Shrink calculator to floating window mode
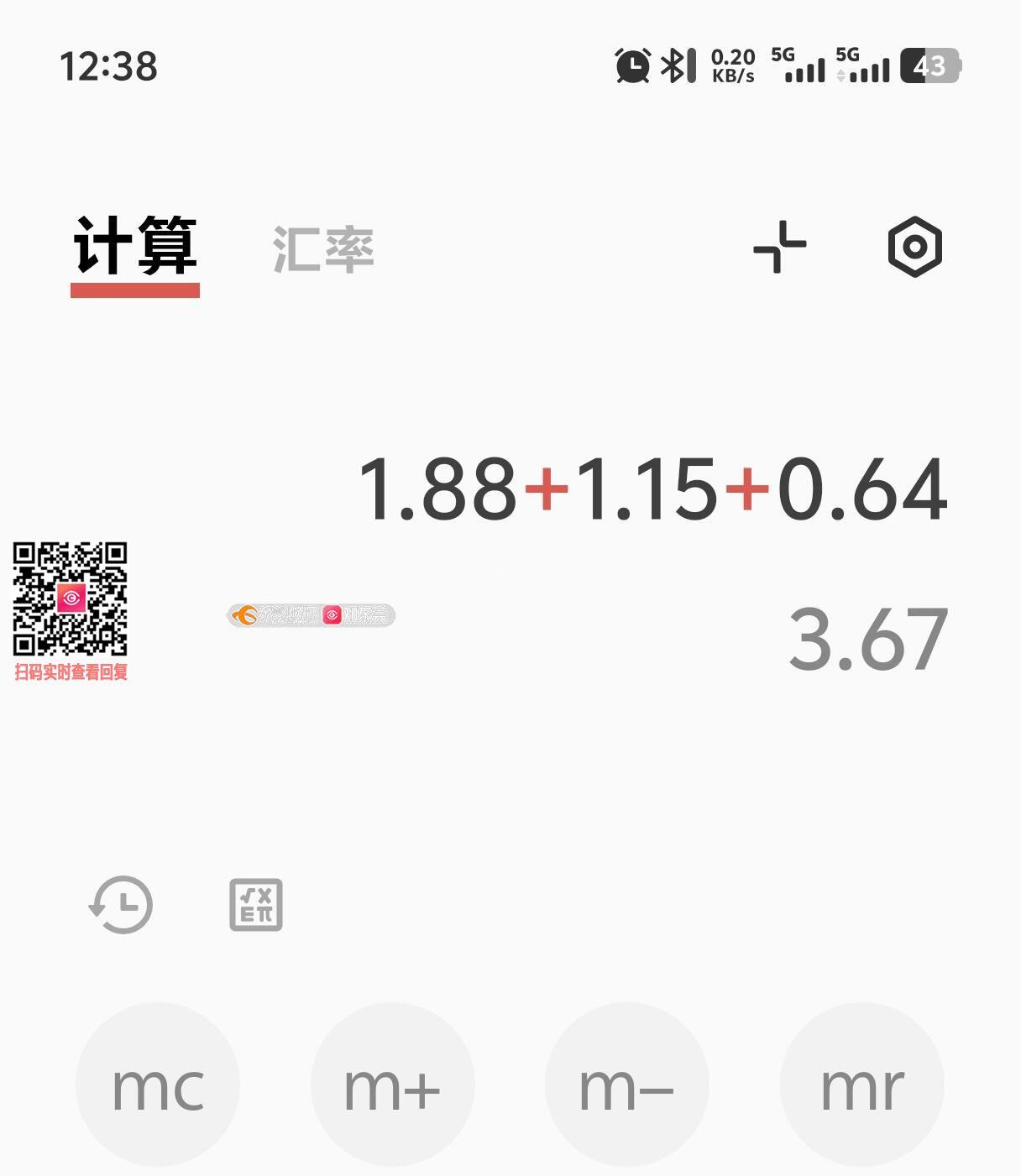The width and height of the screenshot is (1021, 1176). coord(780,247)
